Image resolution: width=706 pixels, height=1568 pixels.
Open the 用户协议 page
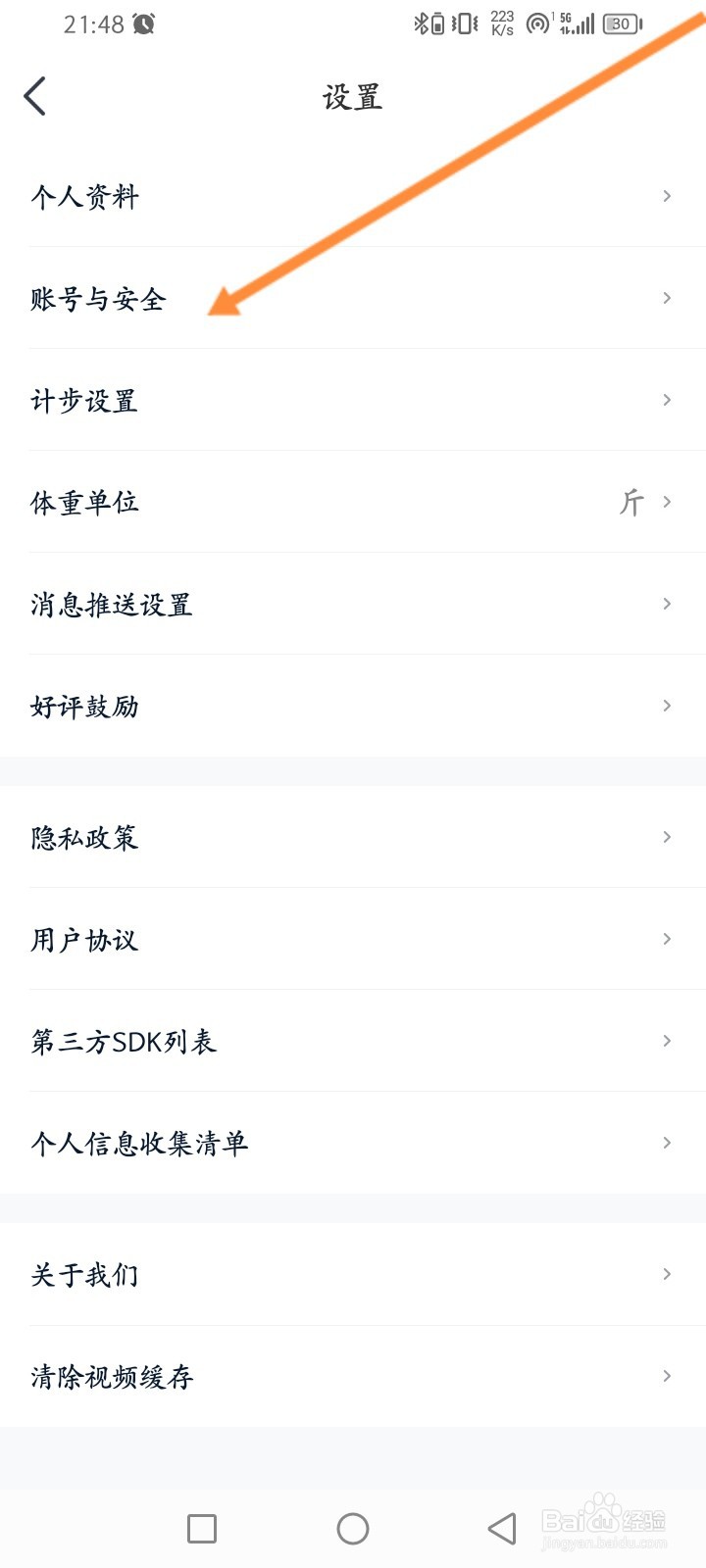click(x=353, y=940)
